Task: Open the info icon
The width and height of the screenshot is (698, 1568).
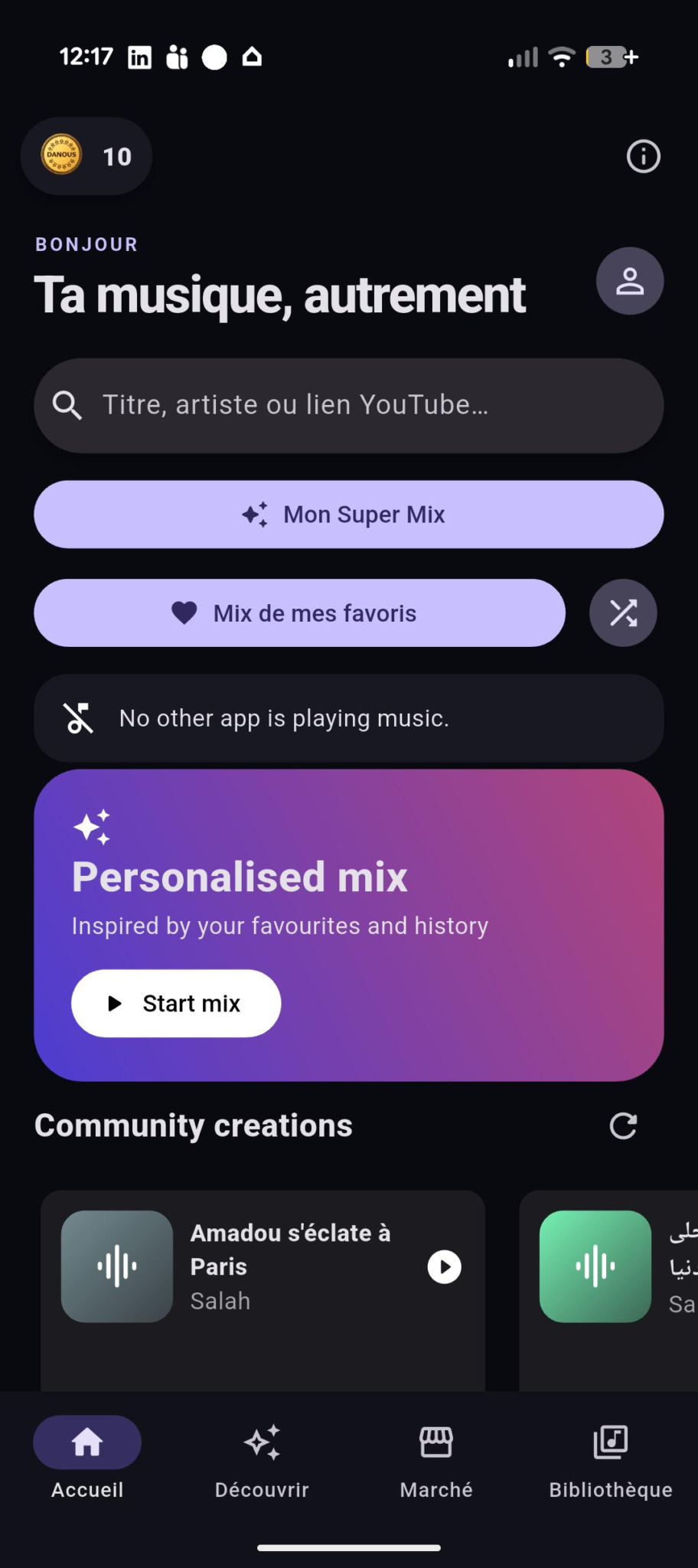Action: (643, 157)
